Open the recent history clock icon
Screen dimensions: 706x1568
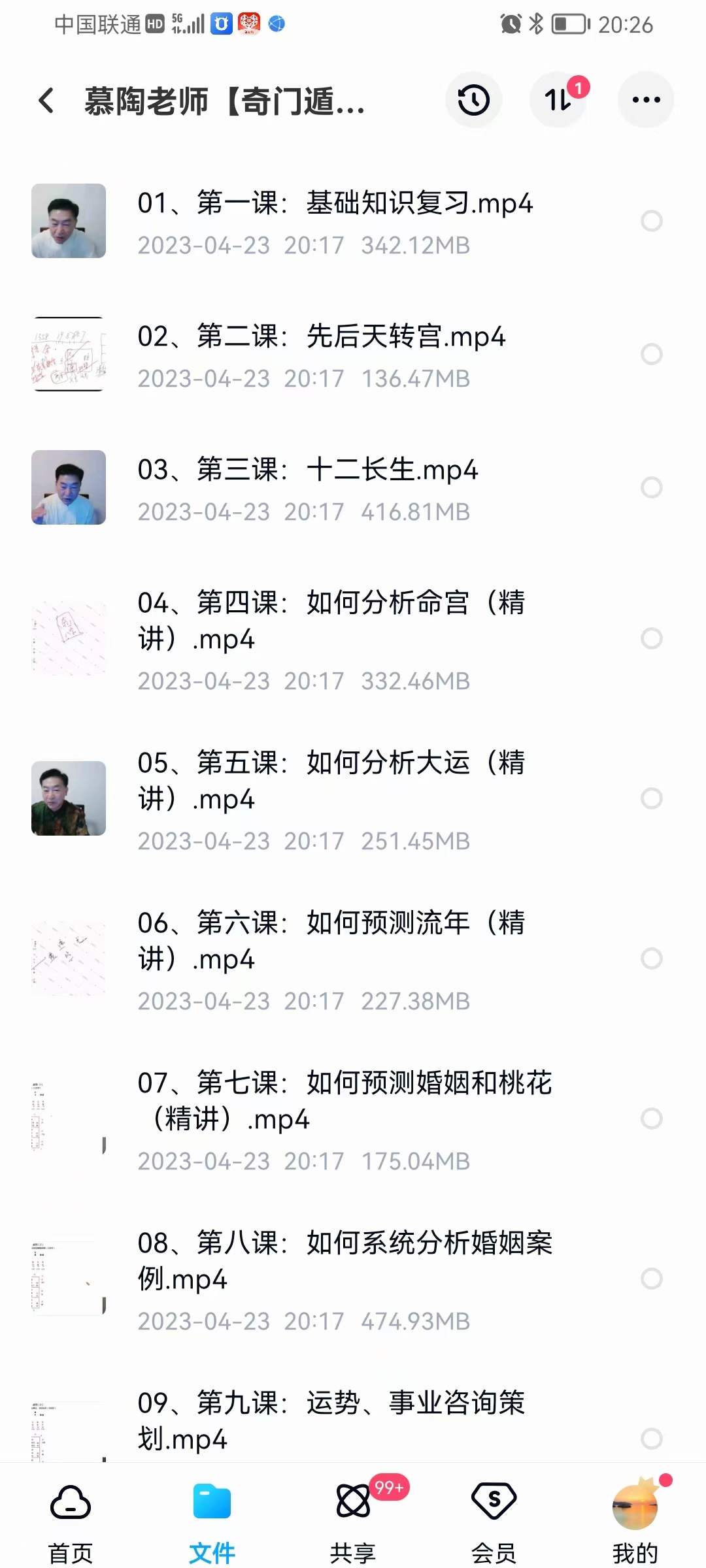pyautogui.click(x=473, y=99)
